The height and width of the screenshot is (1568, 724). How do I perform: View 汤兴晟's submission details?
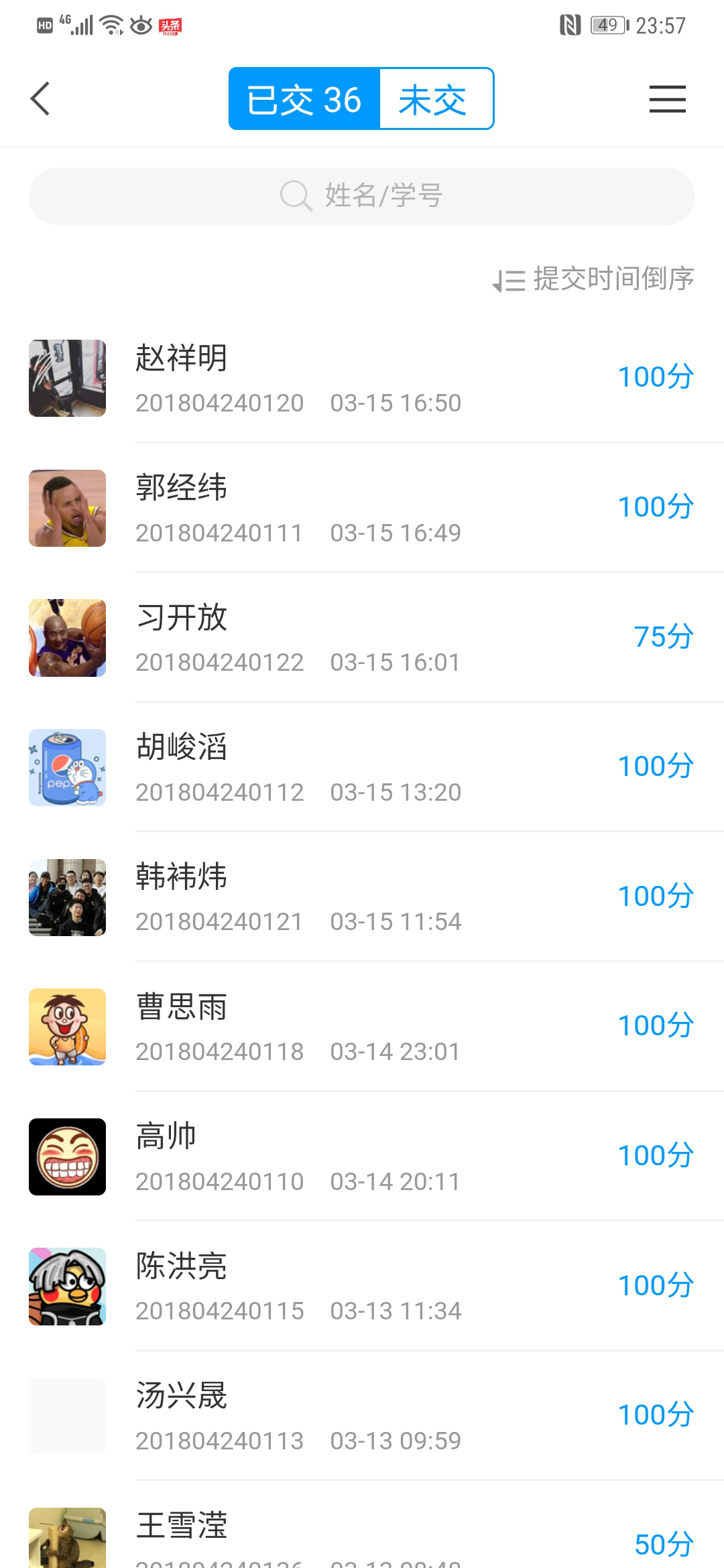[362, 1417]
